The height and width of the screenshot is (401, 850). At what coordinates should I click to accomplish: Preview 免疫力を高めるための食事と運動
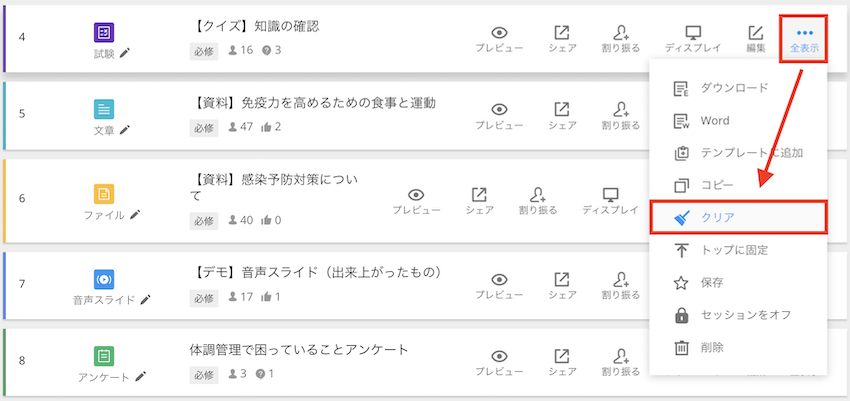(x=499, y=116)
